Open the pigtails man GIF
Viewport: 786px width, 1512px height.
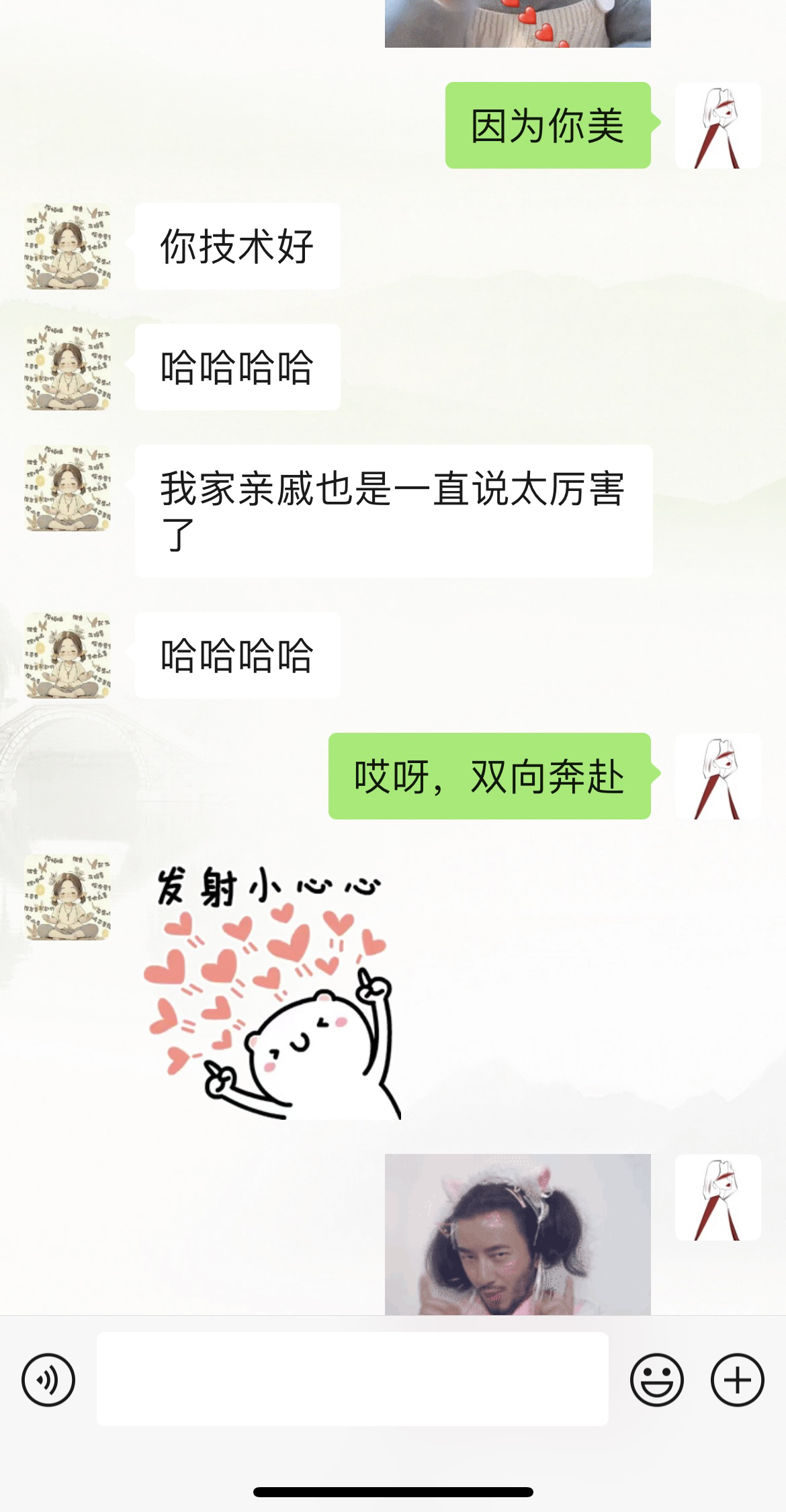pos(518,1234)
